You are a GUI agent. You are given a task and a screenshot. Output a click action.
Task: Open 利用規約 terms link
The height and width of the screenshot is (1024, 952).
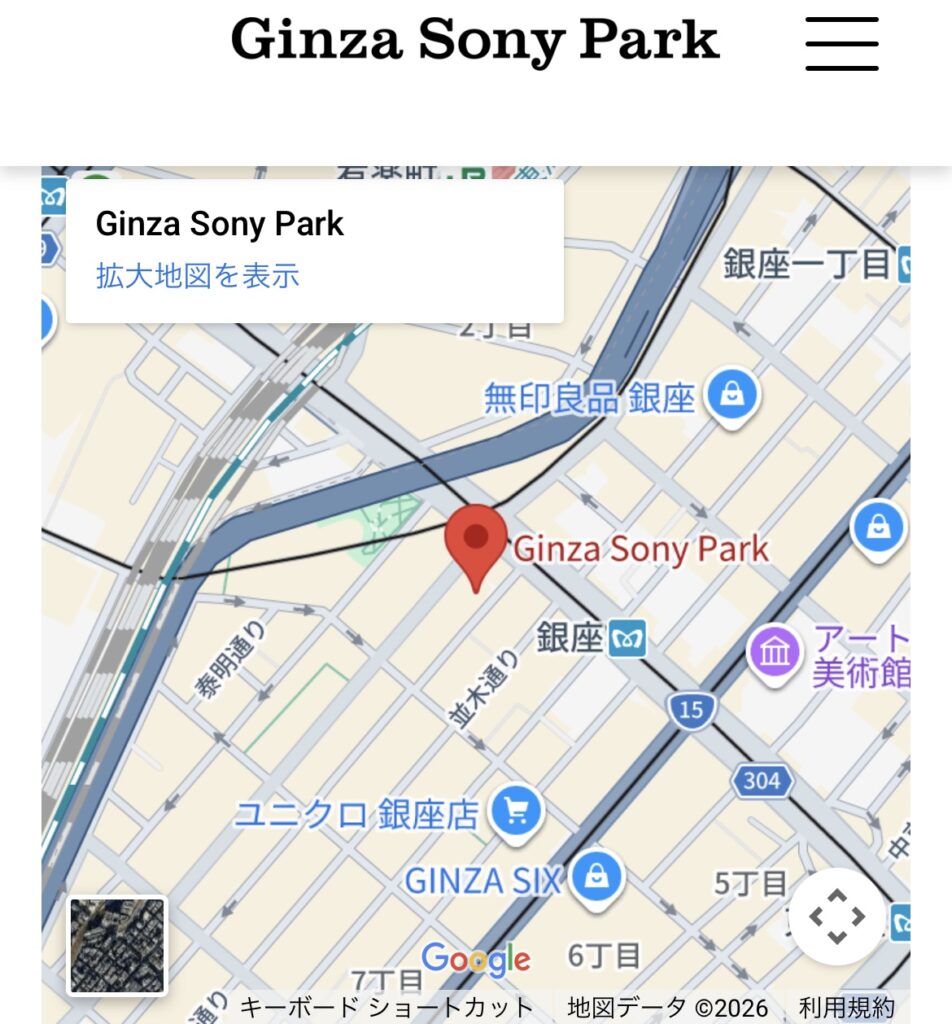click(846, 1006)
